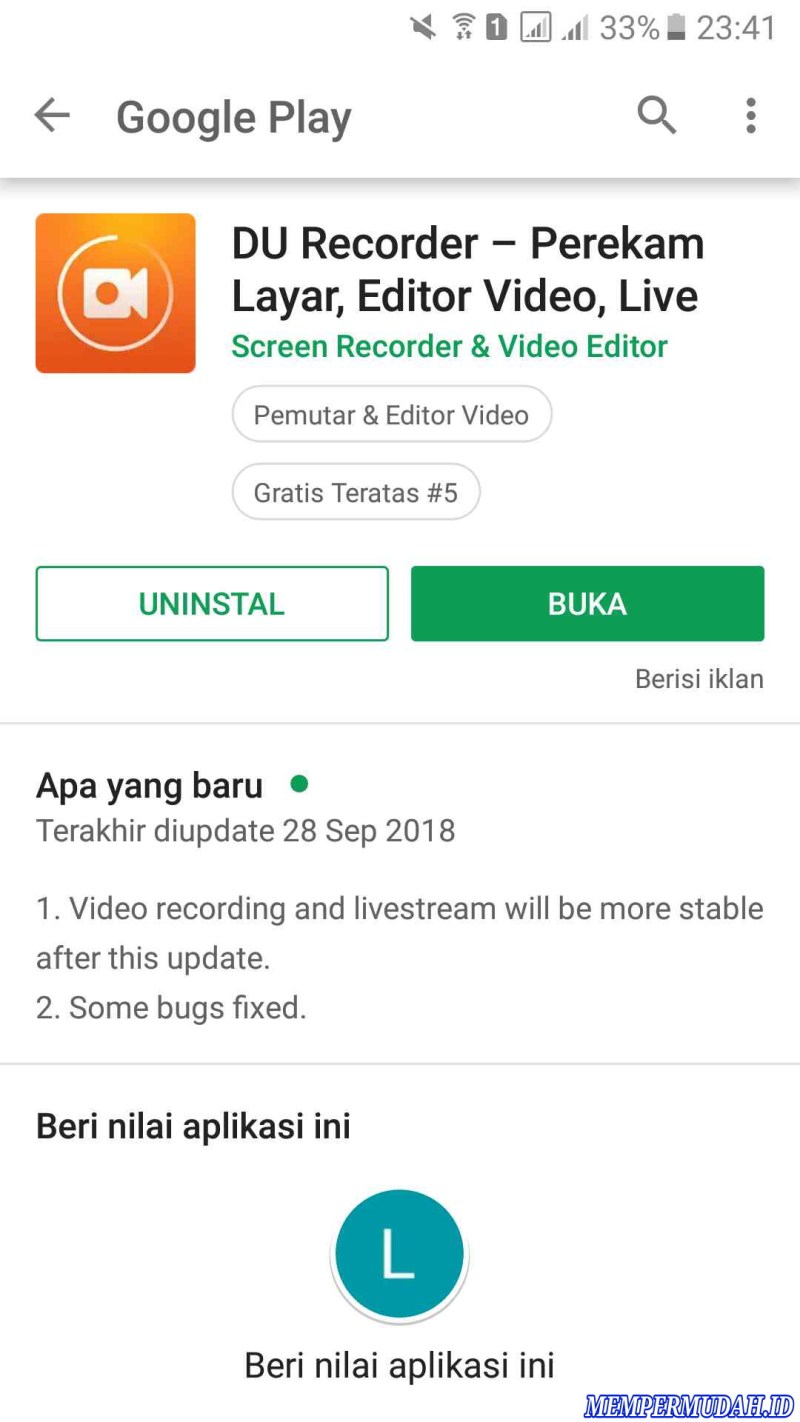Screen dimensions: 800x1422
Task: Open the Gratis Teratas #5 chip
Action: [355, 492]
